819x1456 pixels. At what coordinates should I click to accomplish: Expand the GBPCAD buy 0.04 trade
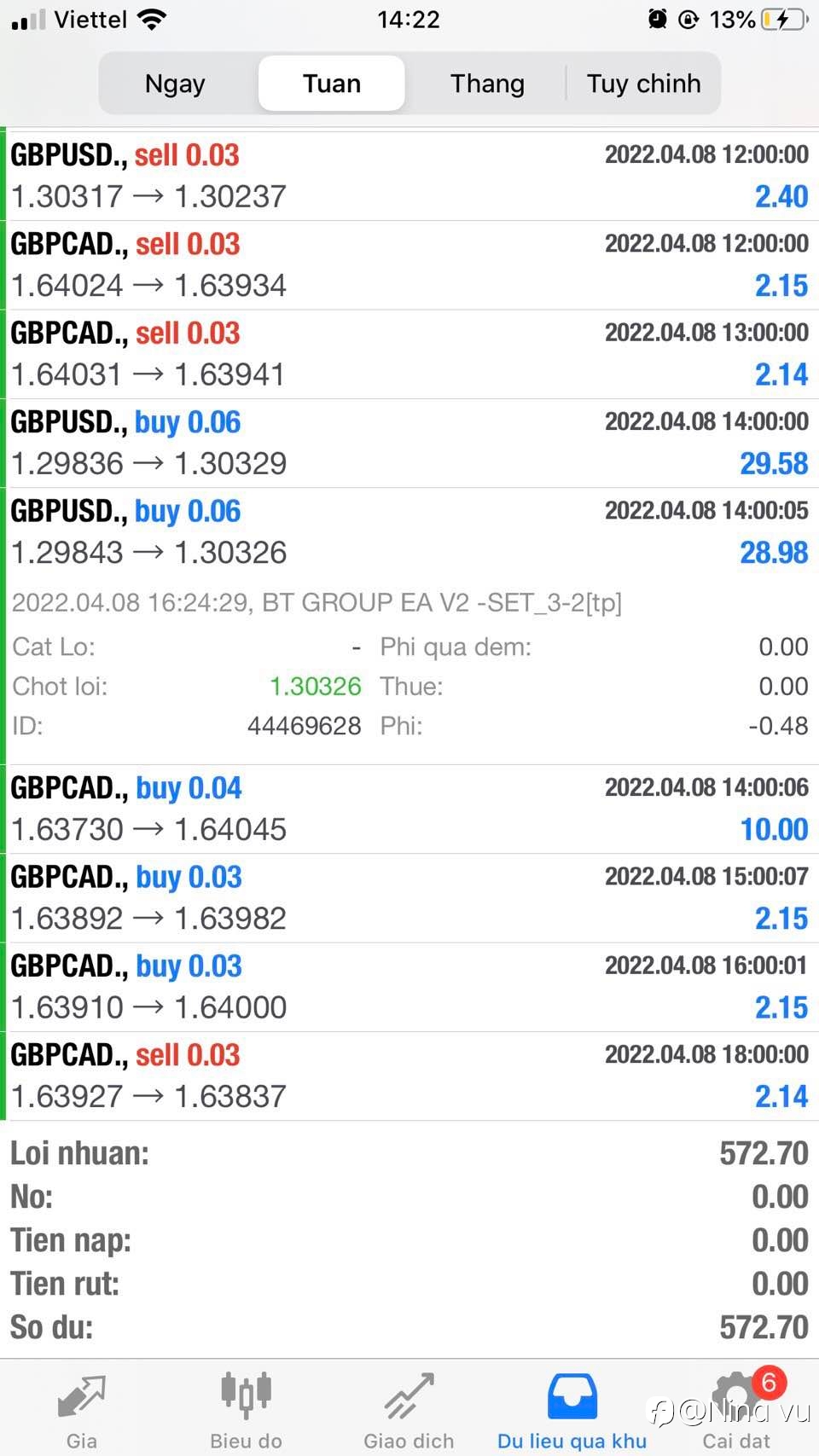[x=409, y=809]
